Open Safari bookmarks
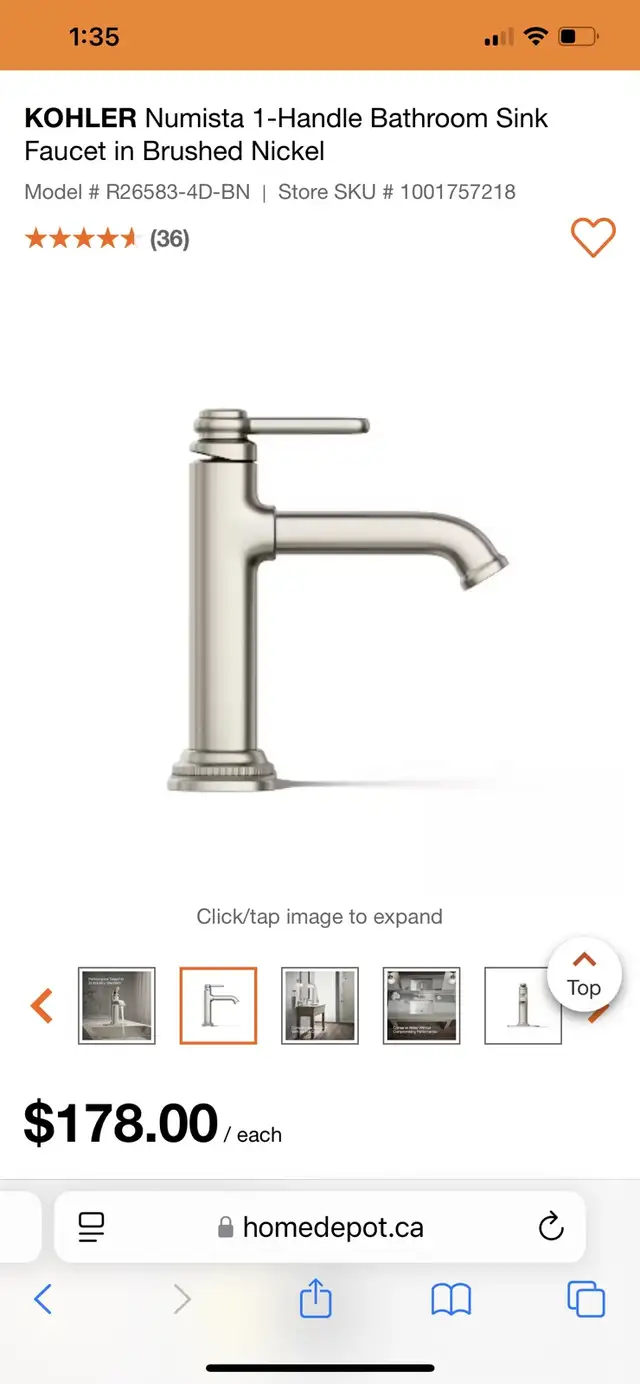Image resolution: width=640 pixels, height=1384 pixels. coord(451,1299)
